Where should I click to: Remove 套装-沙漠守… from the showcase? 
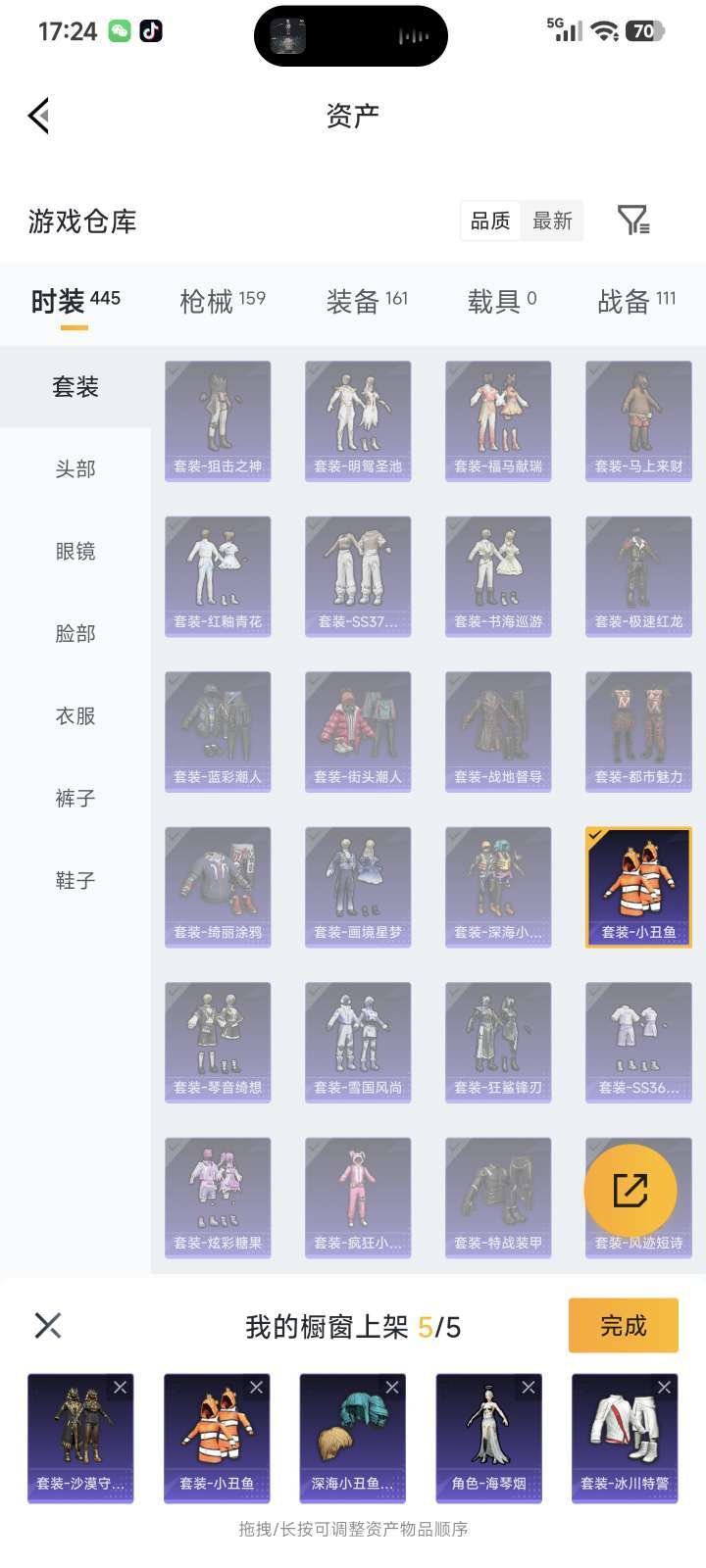(120, 1388)
